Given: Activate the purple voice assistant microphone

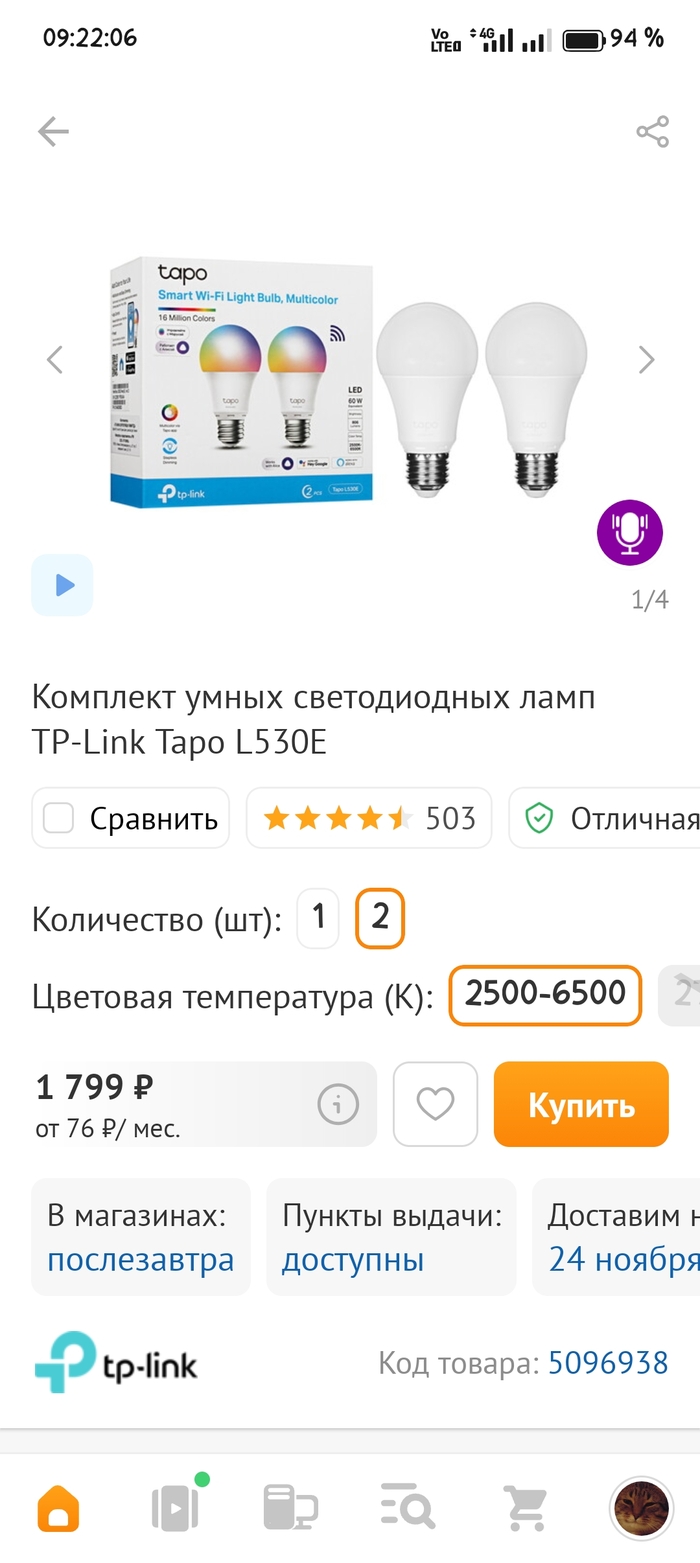Looking at the screenshot, I should click(x=630, y=533).
